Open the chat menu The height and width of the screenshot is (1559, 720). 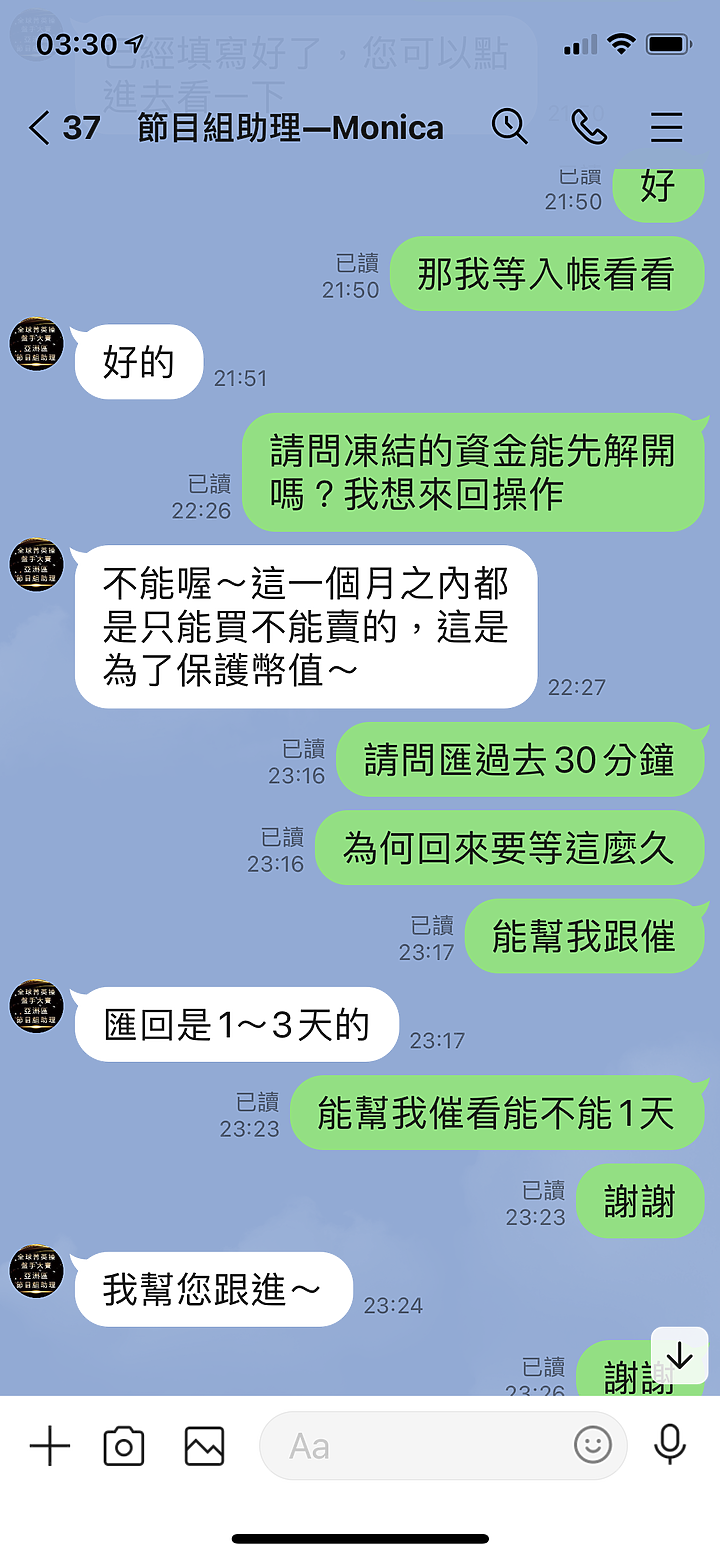pos(666,127)
